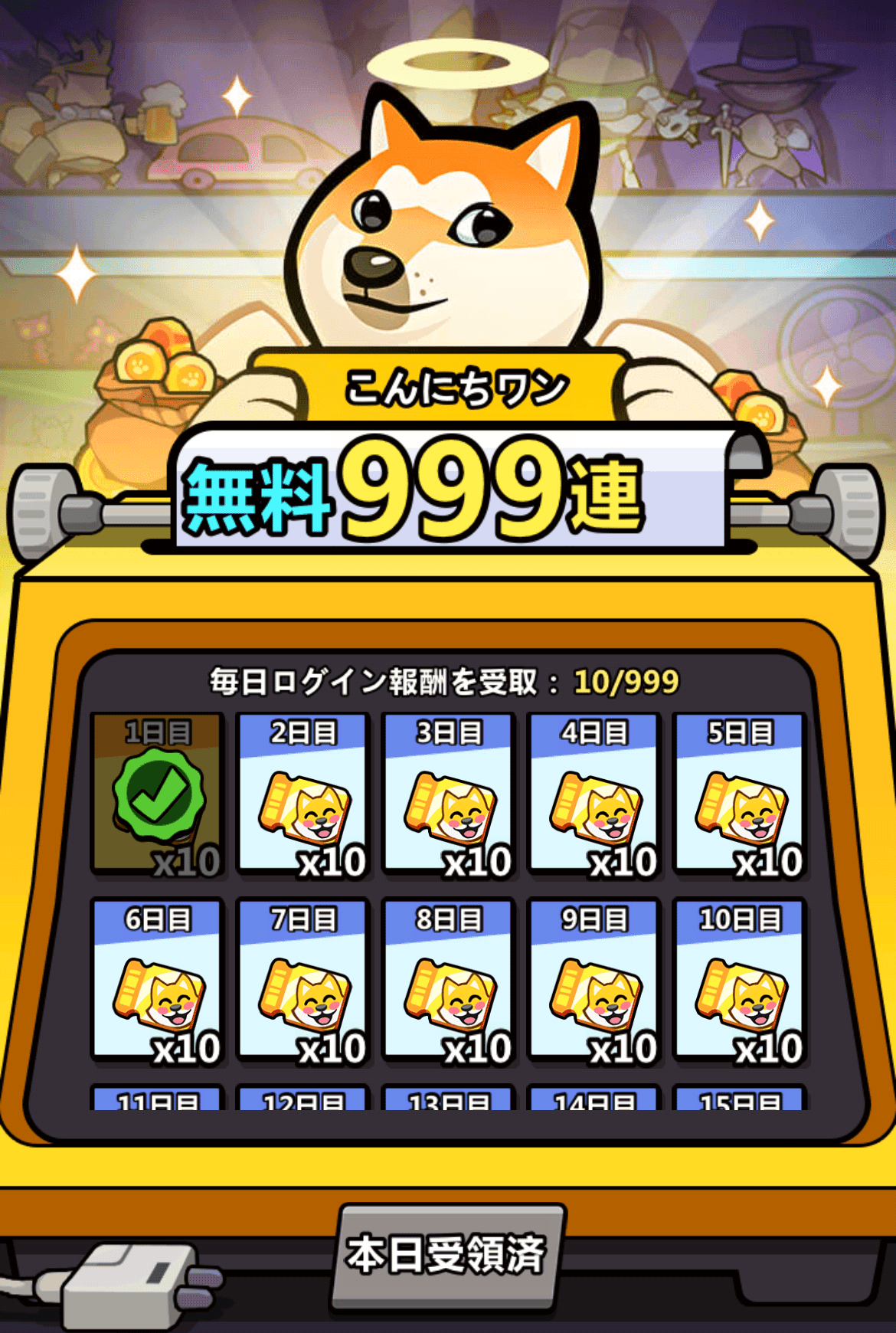Select the 9日目 login reward
The height and width of the screenshot is (1333, 896).
pyautogui.click(x=594, y=982)
